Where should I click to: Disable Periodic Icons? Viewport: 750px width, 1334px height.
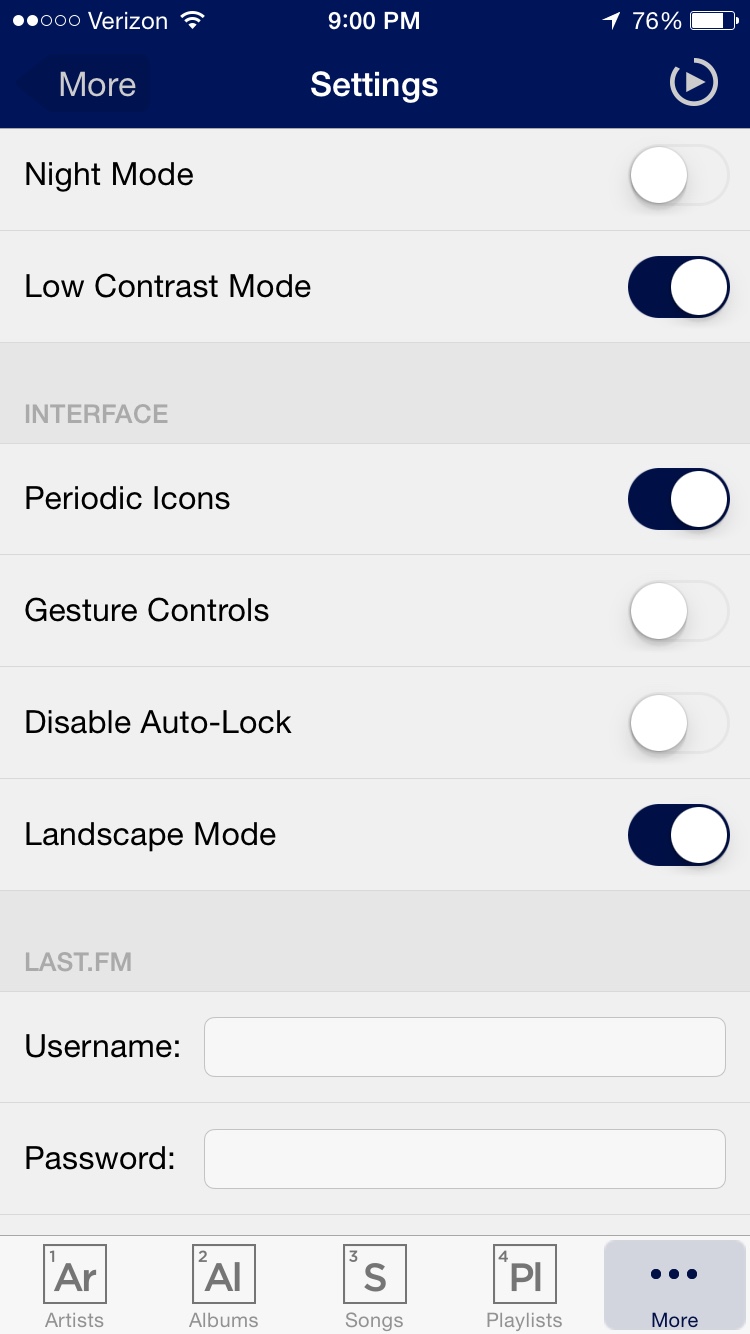[x=678, y=499]
